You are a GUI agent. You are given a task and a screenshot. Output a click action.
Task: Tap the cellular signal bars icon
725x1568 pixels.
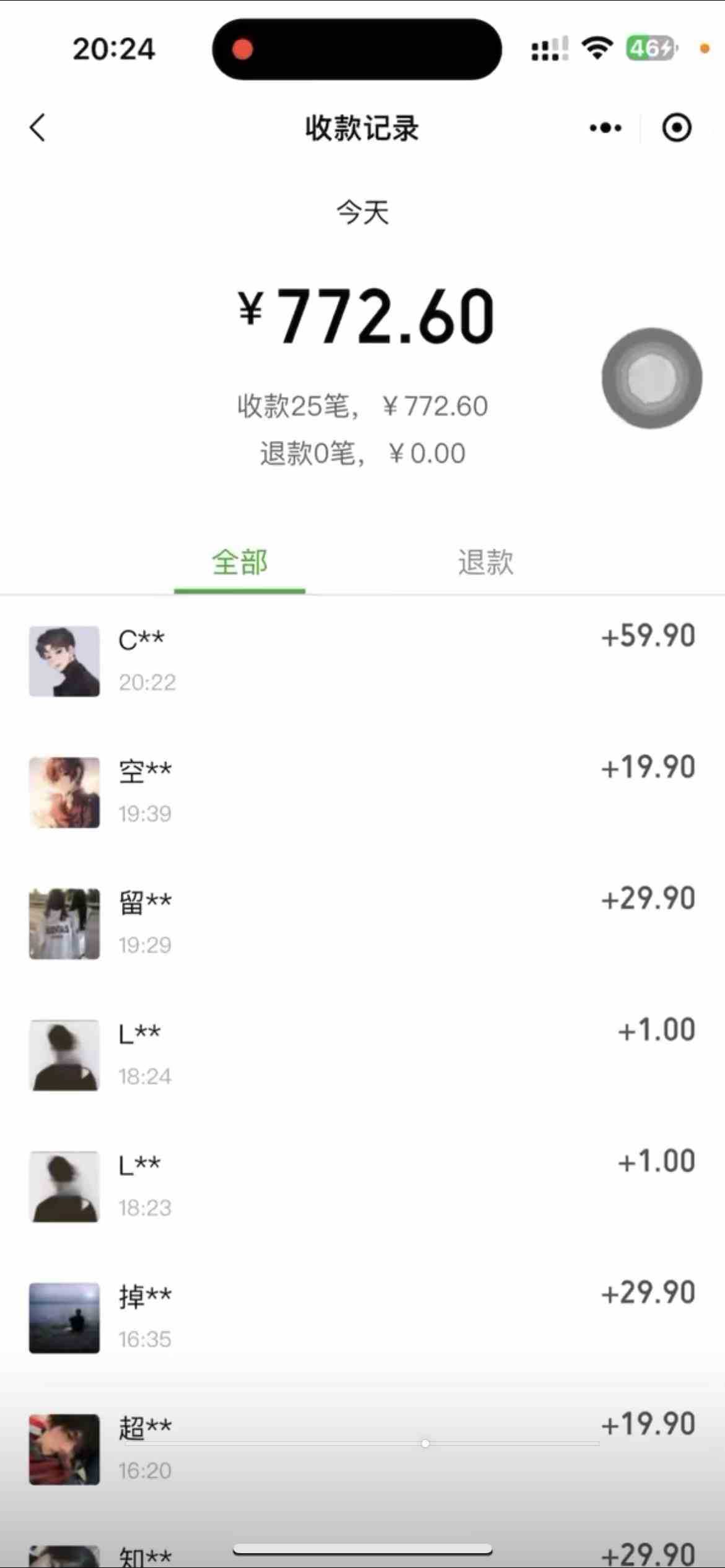point(548,48)
